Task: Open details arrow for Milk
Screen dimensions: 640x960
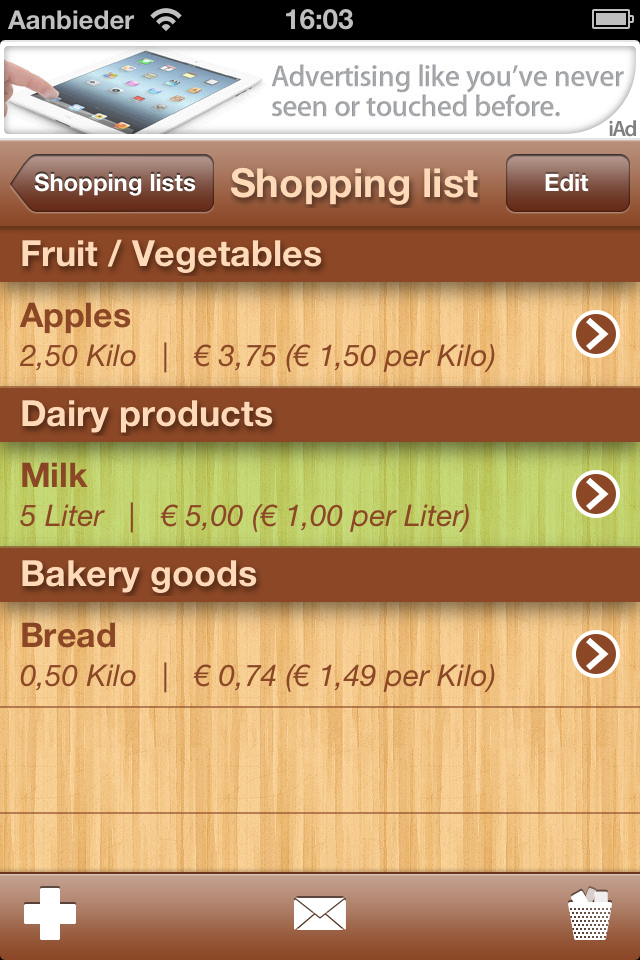Action: click(x=596, y=494)
